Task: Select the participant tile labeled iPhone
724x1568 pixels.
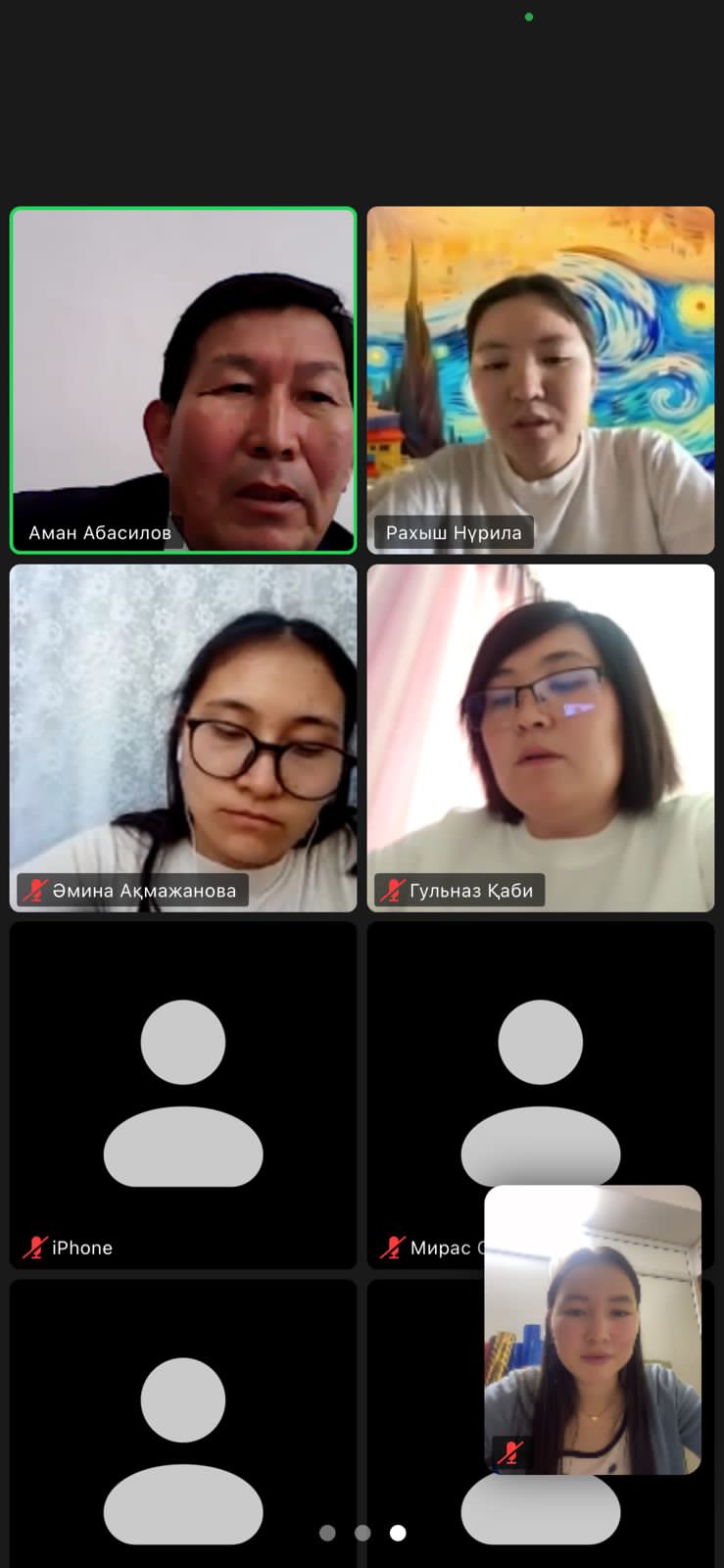Action: pyautogui.click(x=183, y=1095)
